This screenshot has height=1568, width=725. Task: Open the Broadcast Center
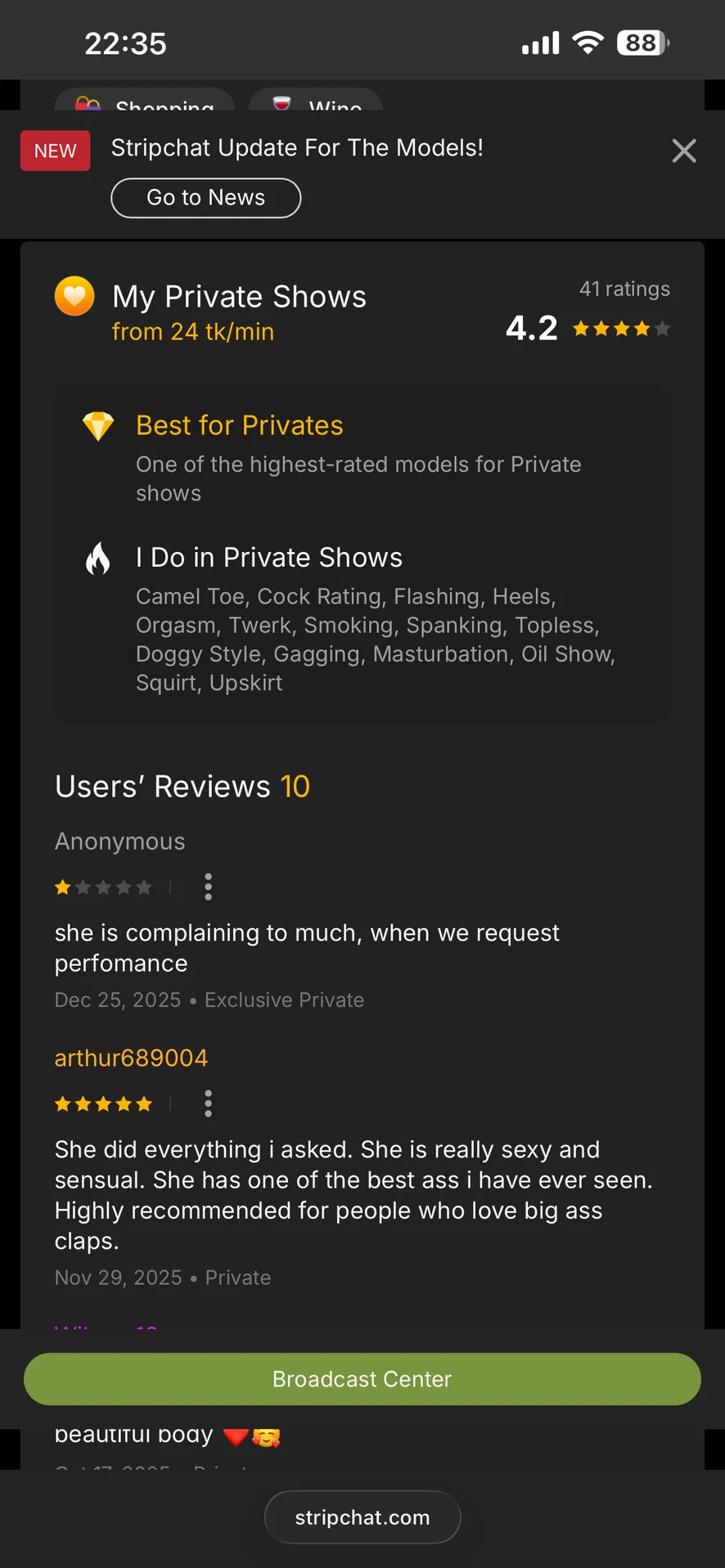coord(362,1379)
